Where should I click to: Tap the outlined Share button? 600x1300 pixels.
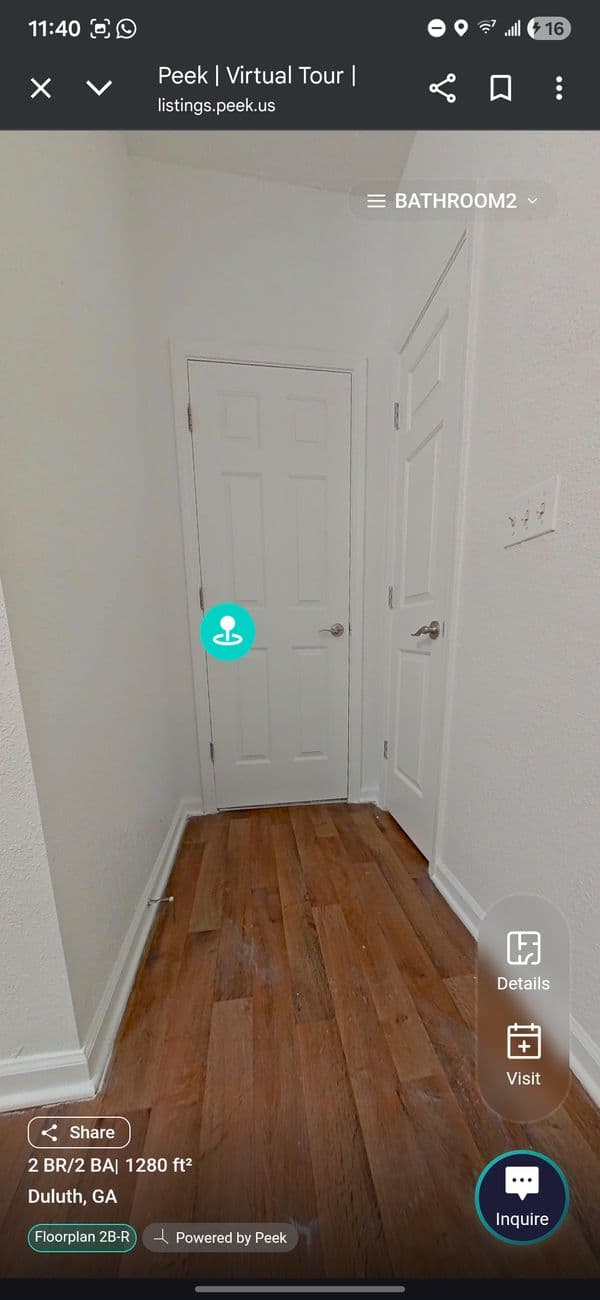click(79, 1132)
